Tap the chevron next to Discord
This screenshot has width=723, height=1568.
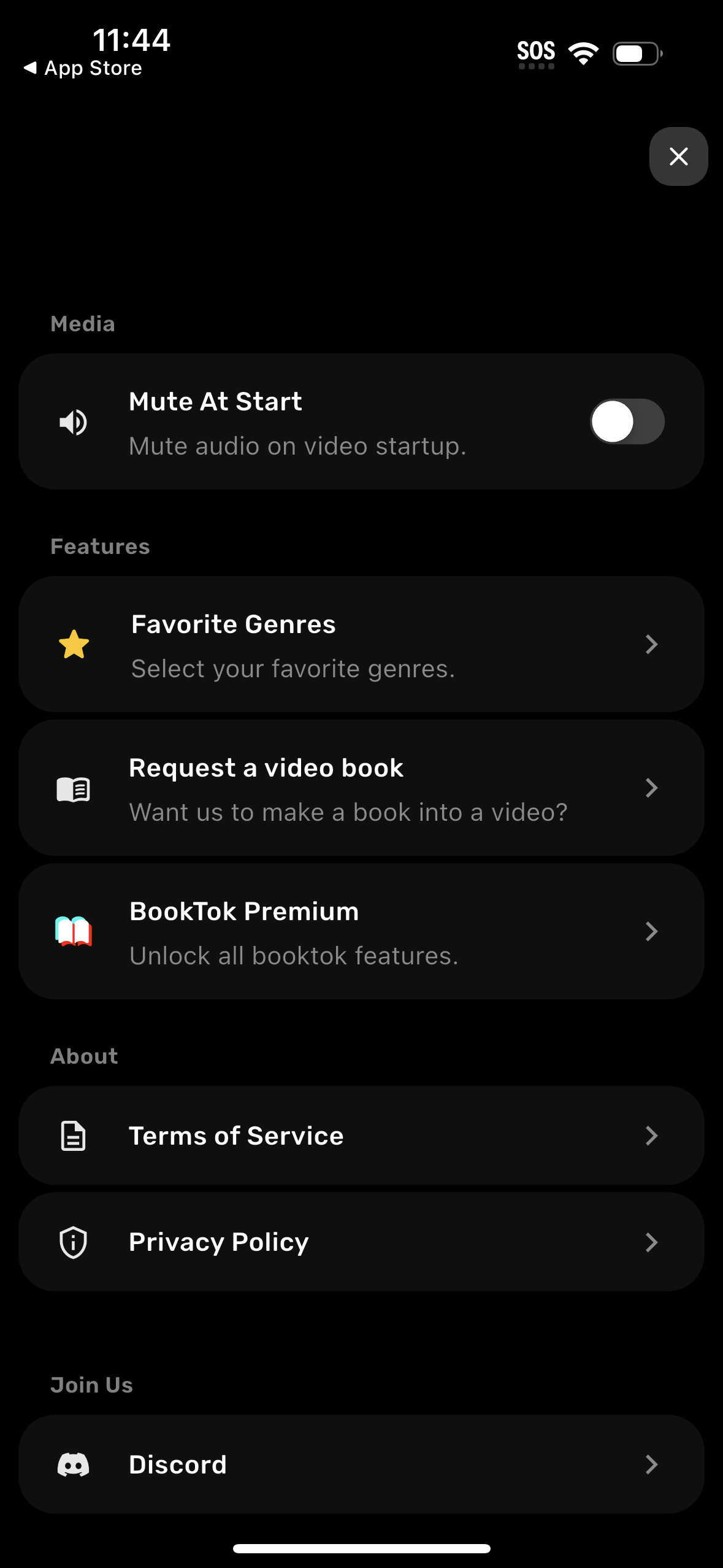[651, 1465]
